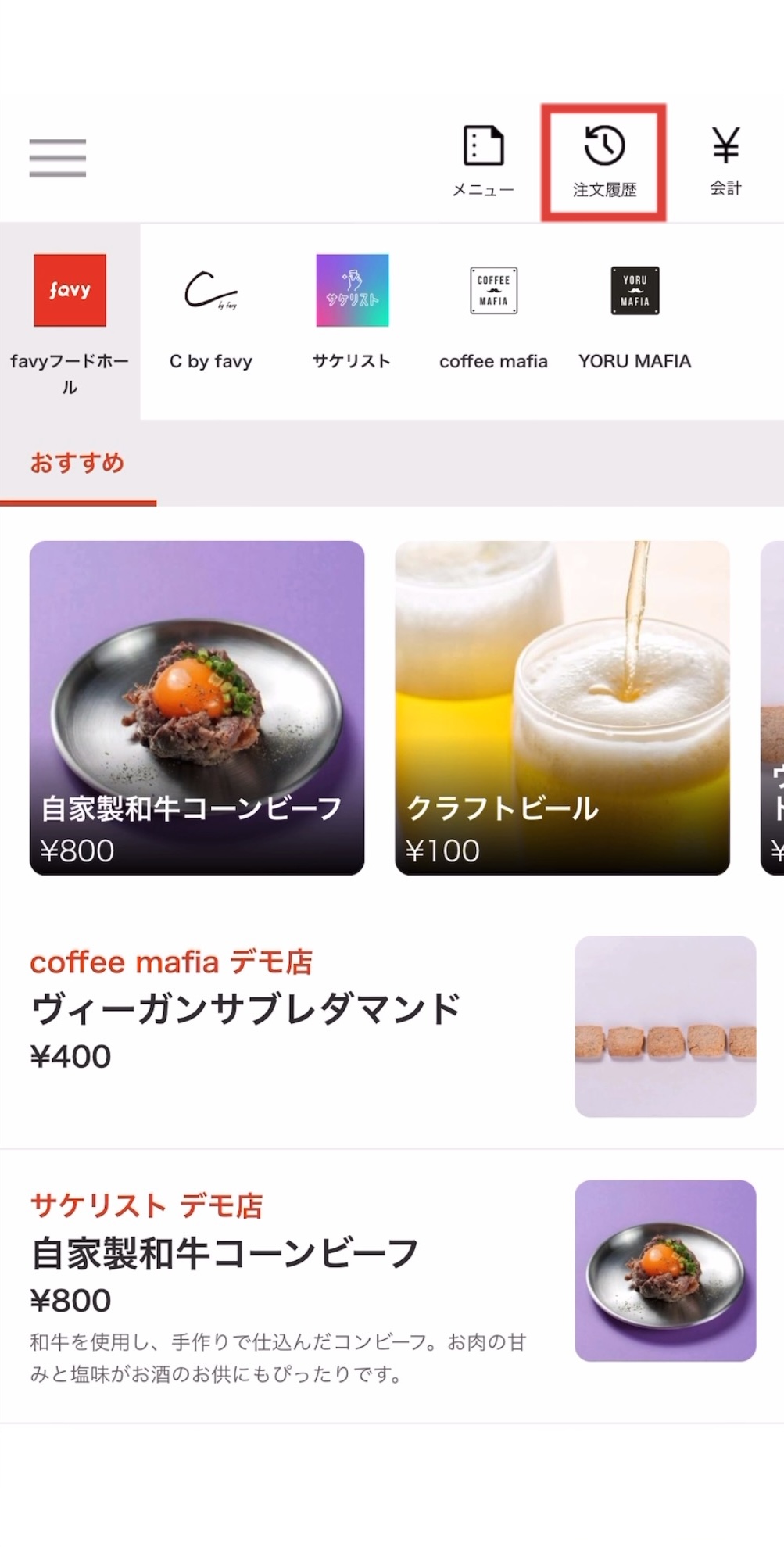Select the favyフードホール store
The height and width of the screenshot is (1547, 784).
tap(70, 321)
